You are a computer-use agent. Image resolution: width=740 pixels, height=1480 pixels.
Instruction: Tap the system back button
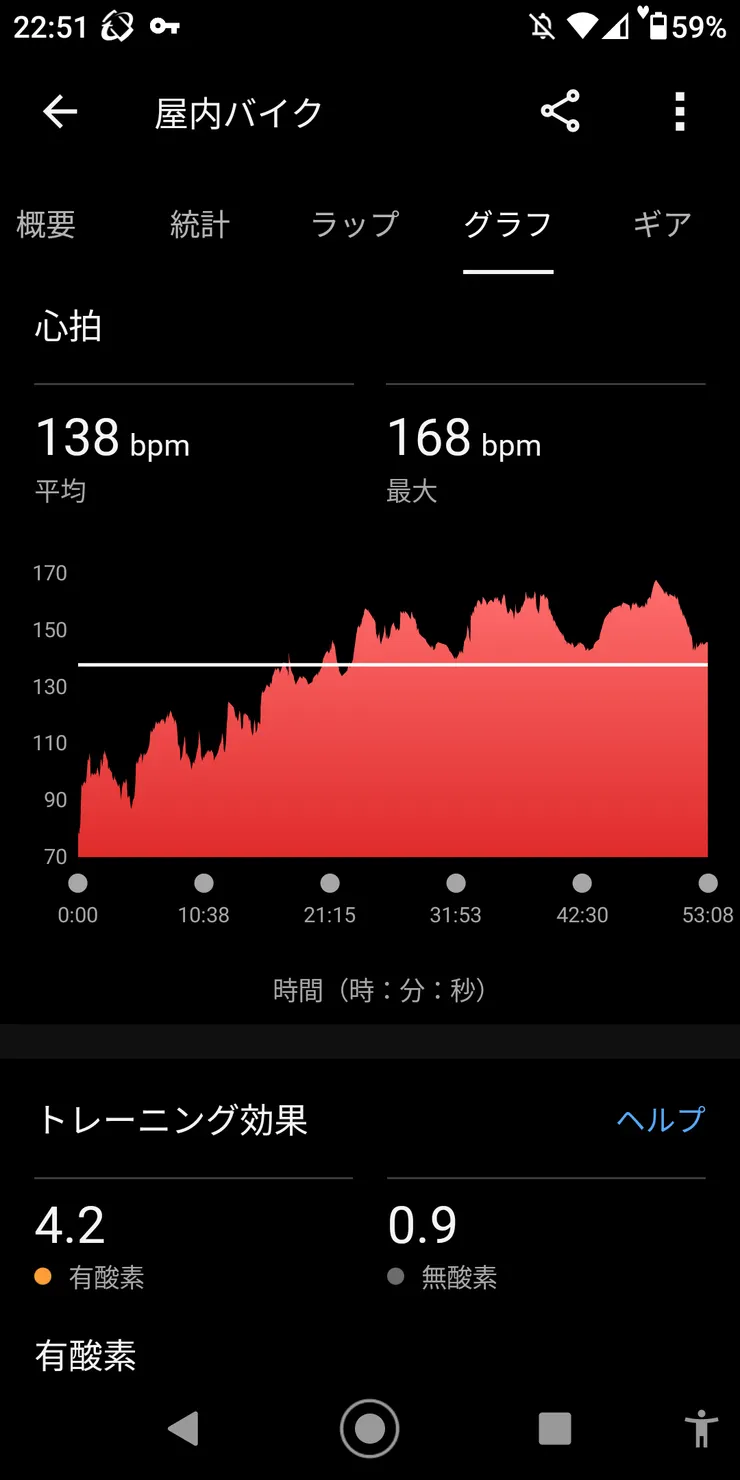(x=183, y=1428)
